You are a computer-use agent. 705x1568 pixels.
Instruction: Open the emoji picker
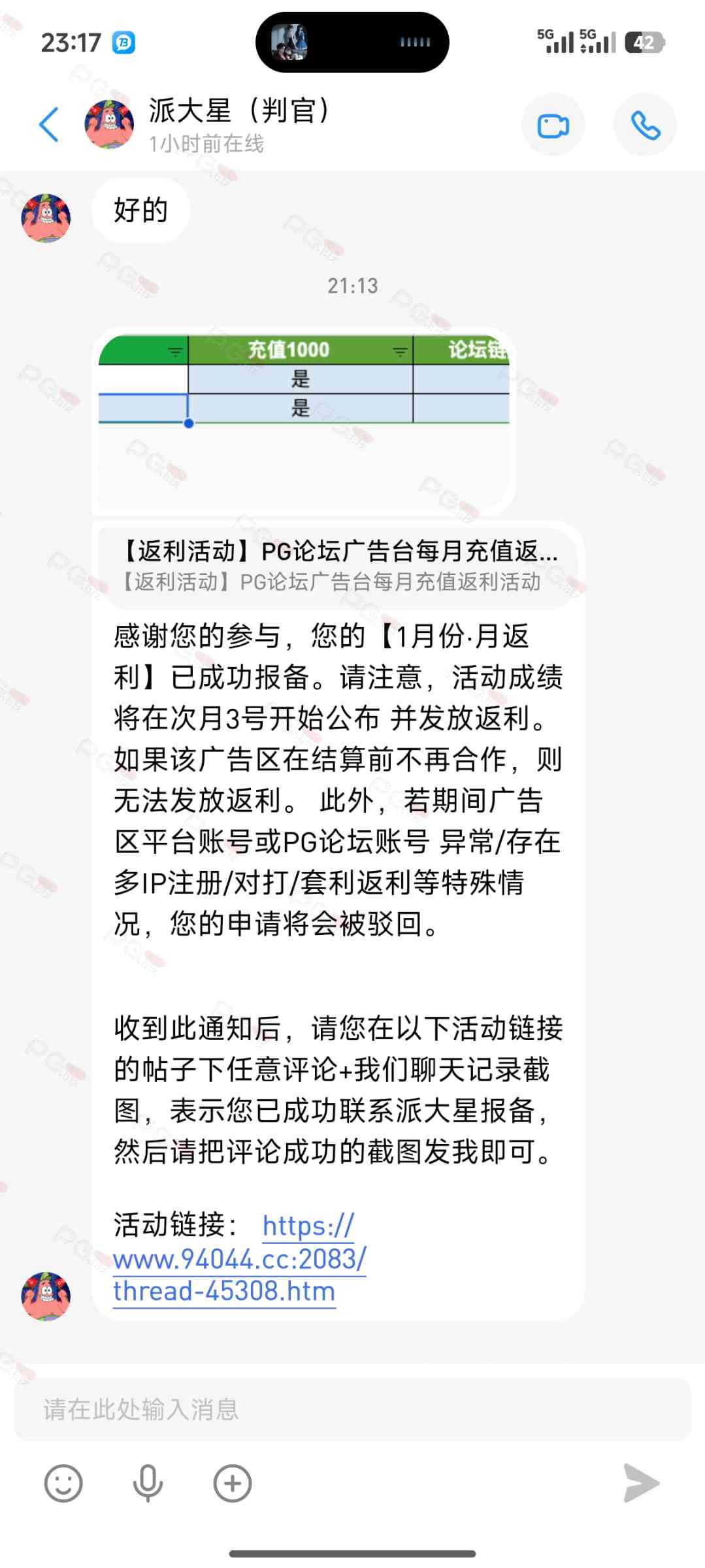[63, 1483]
